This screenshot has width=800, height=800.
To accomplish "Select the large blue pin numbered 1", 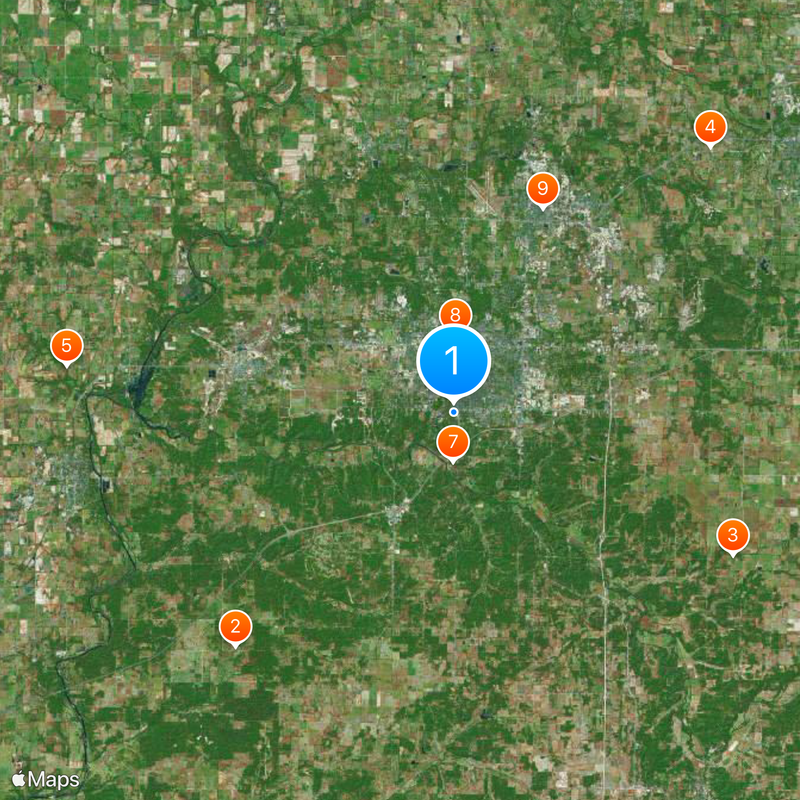I will [453, 360].
